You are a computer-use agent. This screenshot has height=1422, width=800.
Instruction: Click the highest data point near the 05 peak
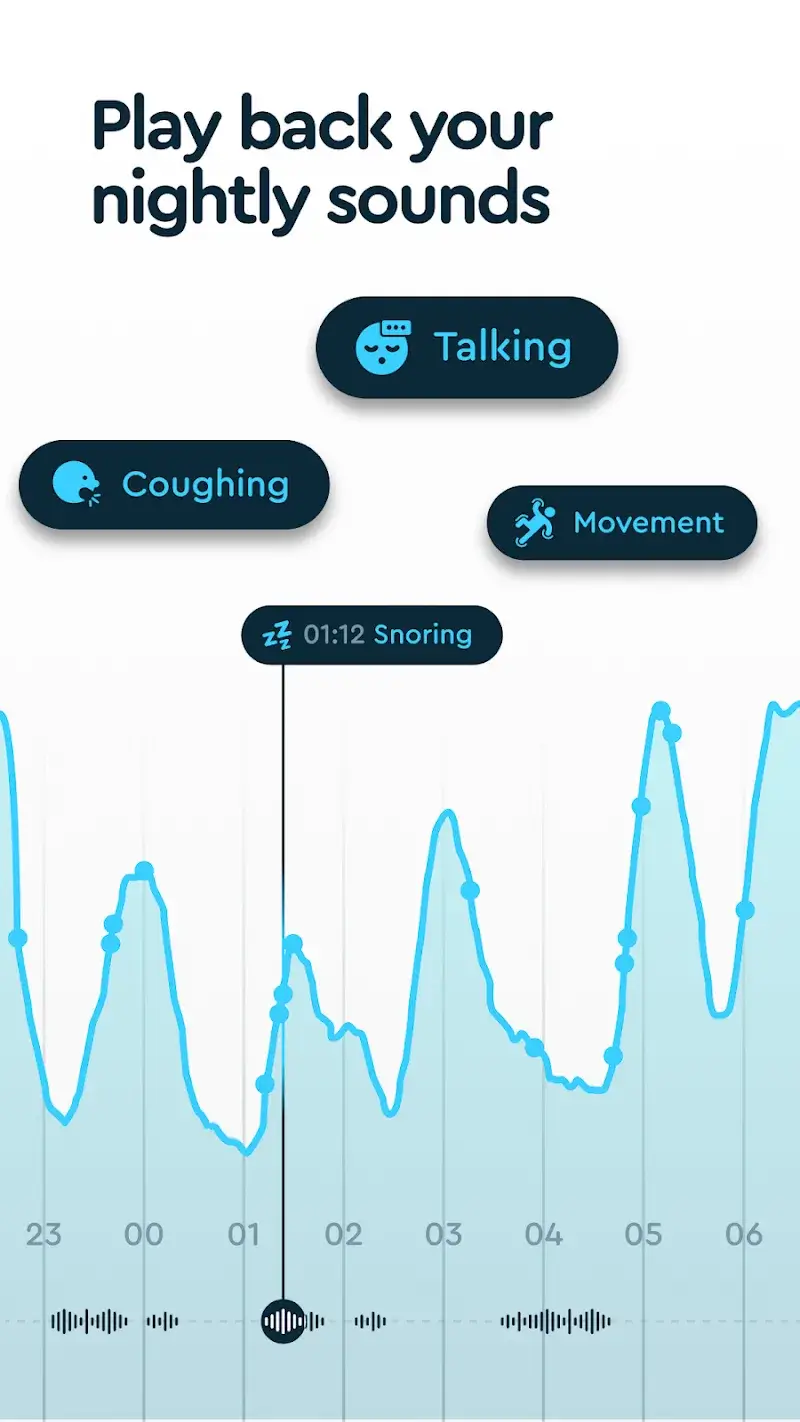click(660, 710)
